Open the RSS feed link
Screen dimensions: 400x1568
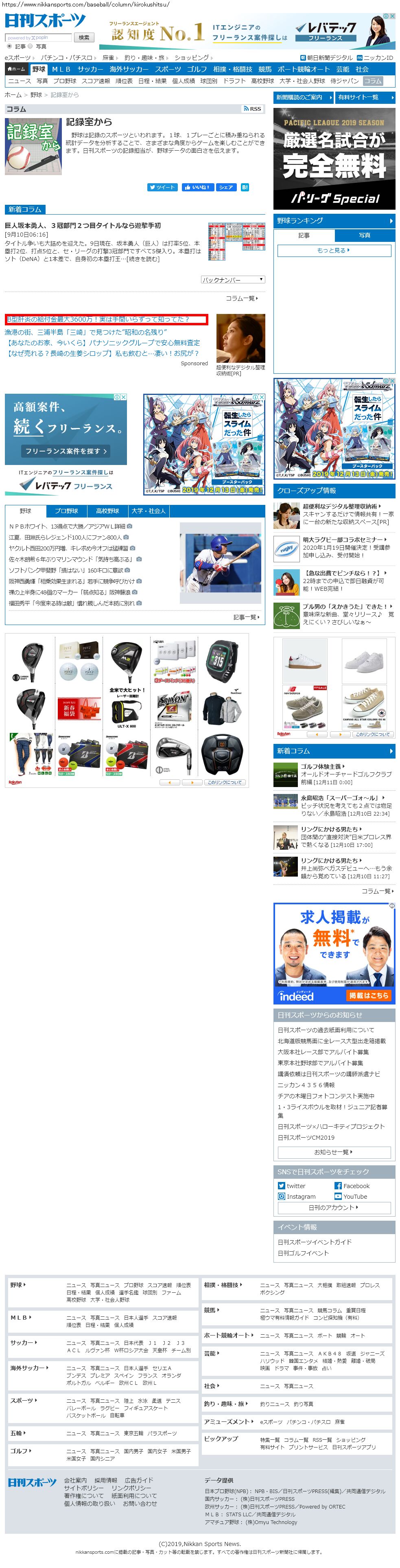click(x=252, y=109)
